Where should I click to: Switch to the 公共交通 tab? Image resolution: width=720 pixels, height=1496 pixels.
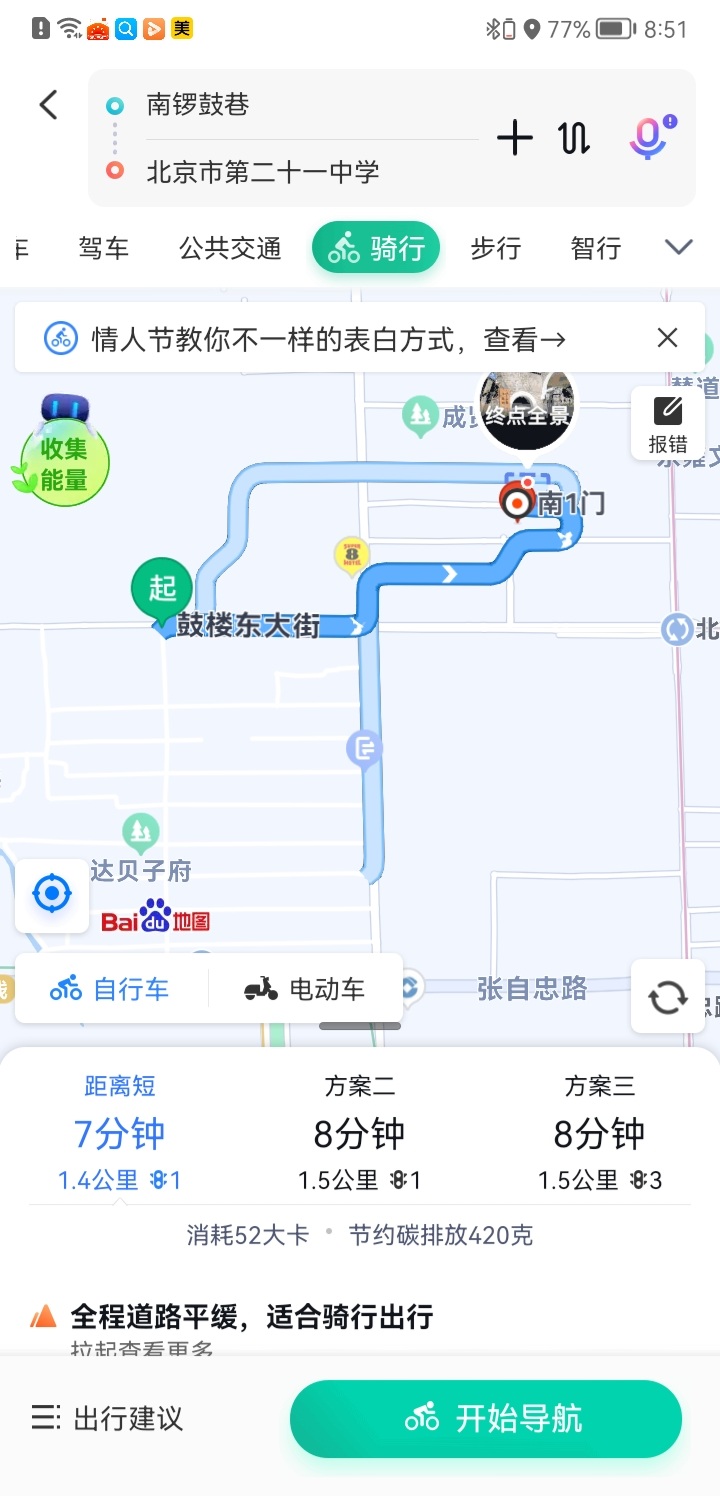[x=230, y=248]
